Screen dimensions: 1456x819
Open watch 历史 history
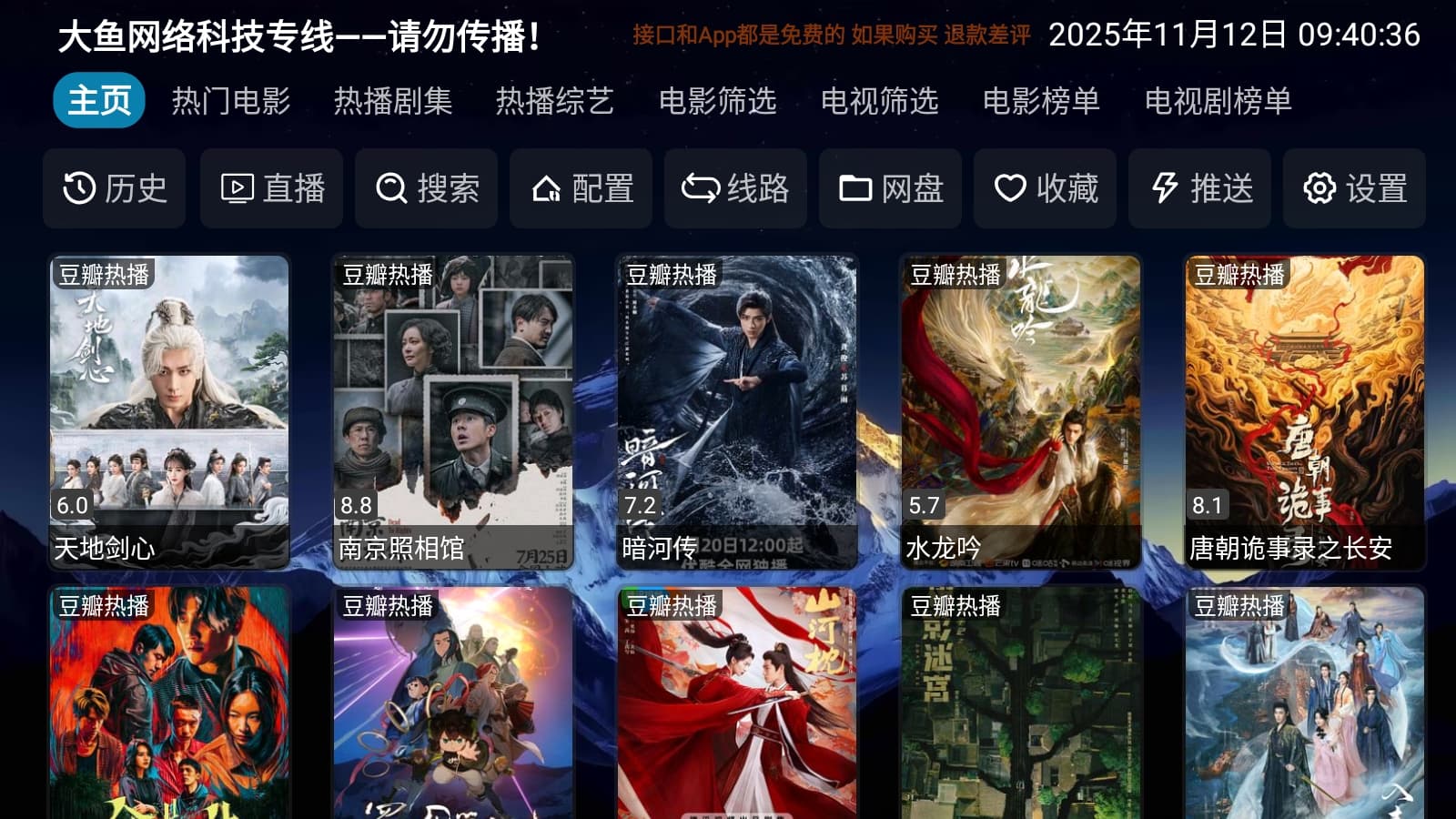(115, 188)
